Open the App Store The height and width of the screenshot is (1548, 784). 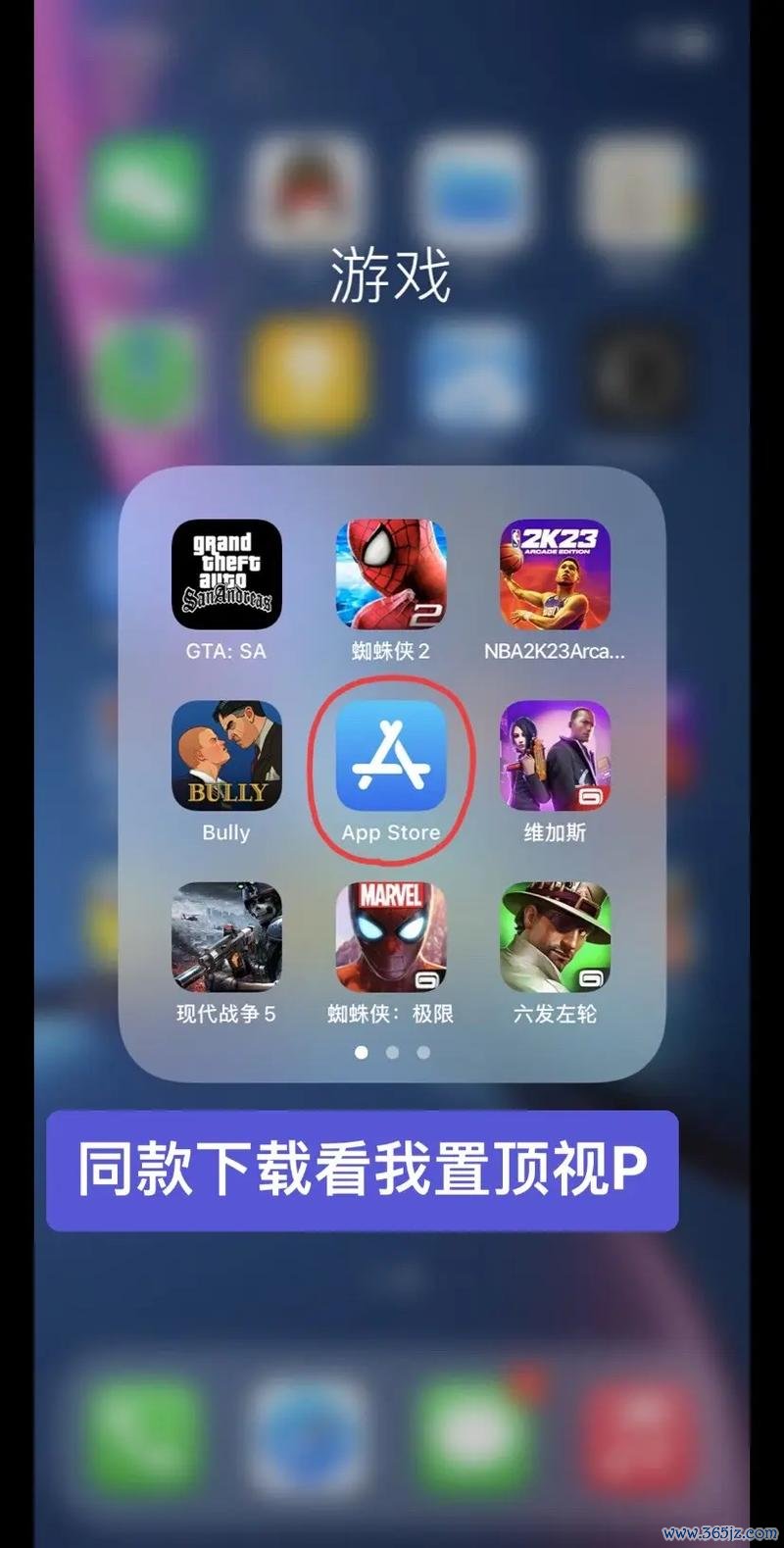[391, 756]
